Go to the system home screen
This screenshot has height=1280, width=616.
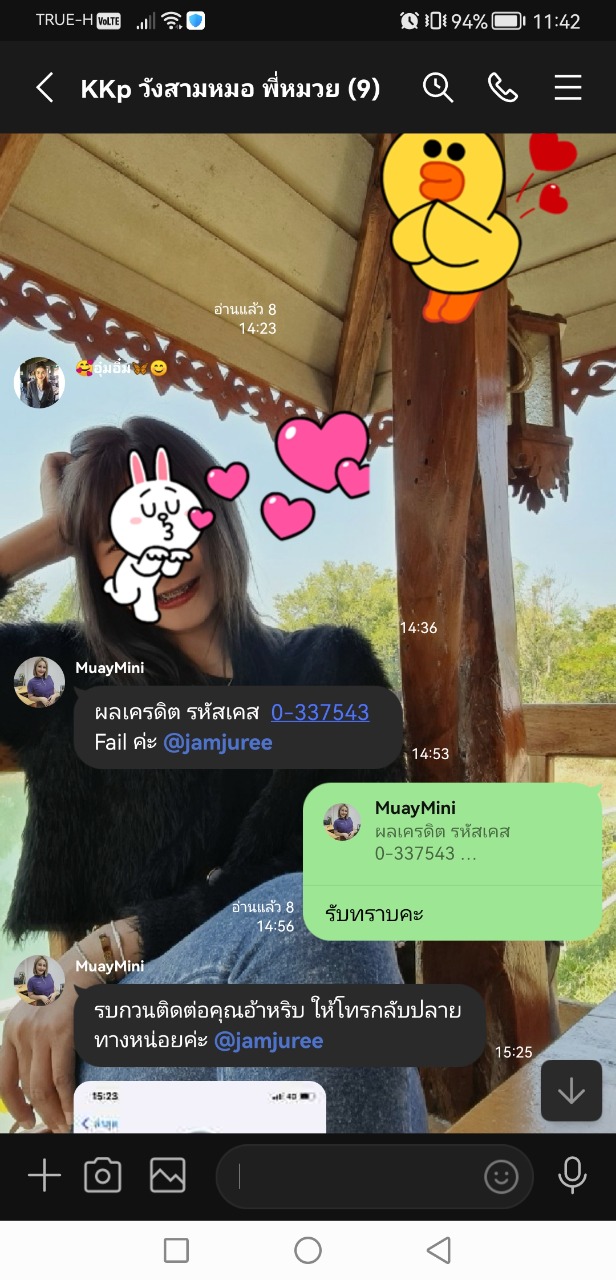308,1250
